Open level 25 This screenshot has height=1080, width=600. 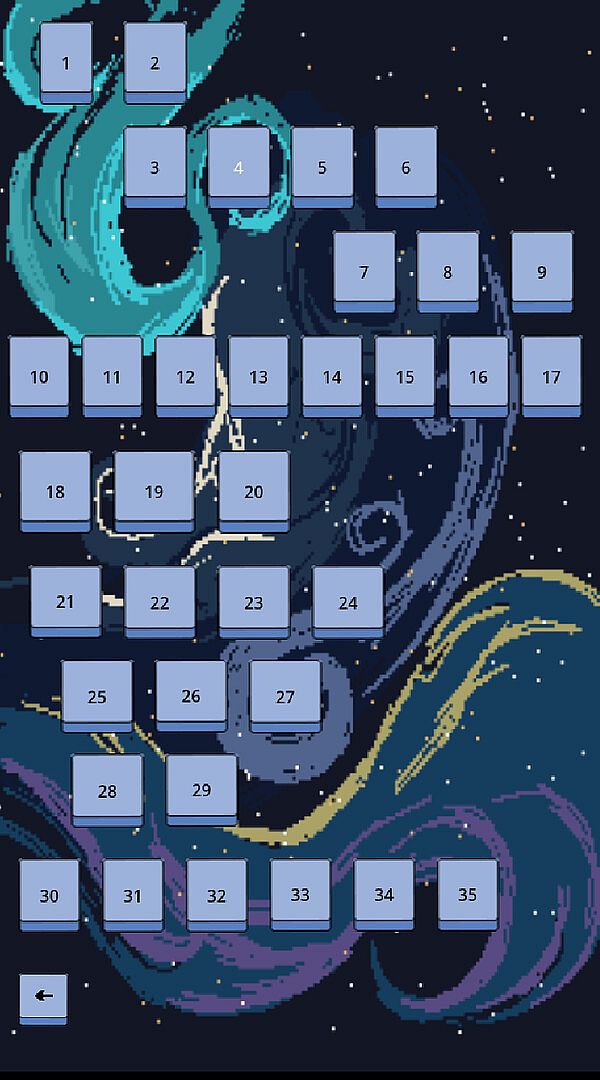97,696
